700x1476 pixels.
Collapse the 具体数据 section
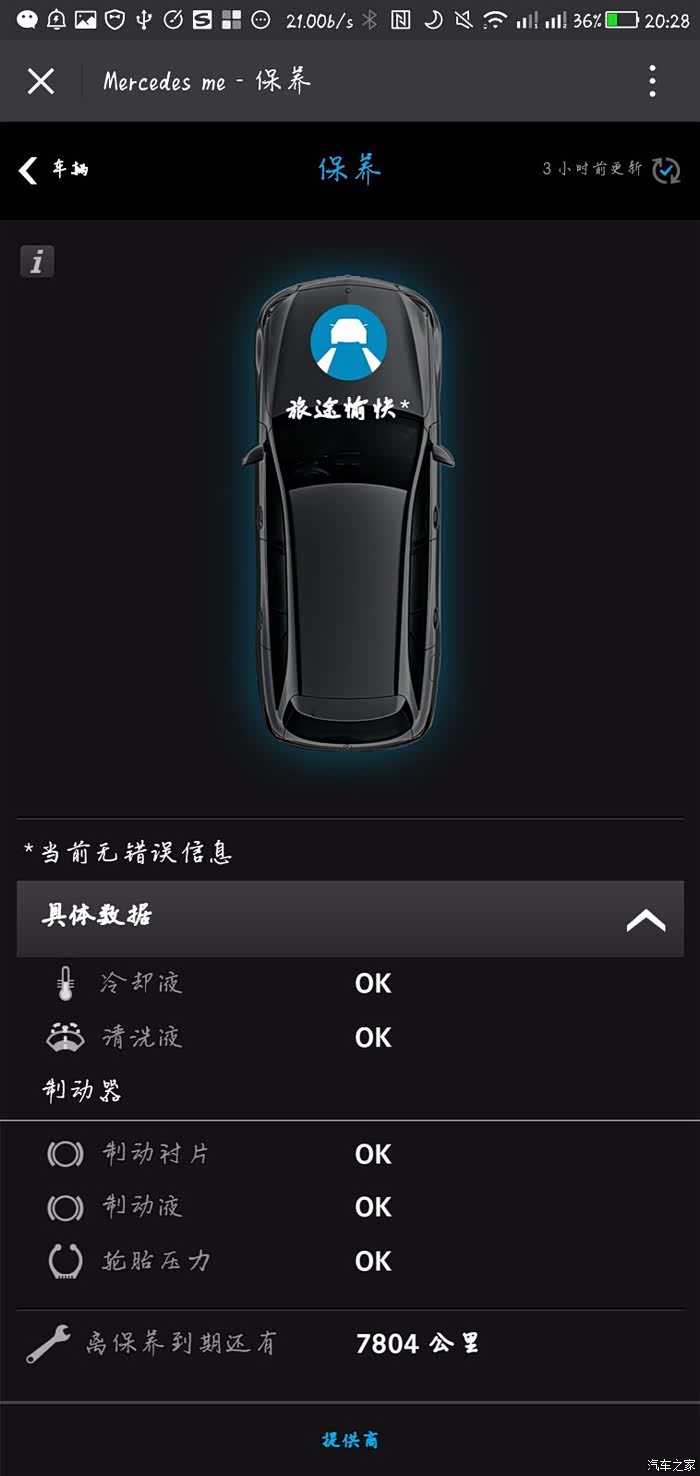click(645, 919)
